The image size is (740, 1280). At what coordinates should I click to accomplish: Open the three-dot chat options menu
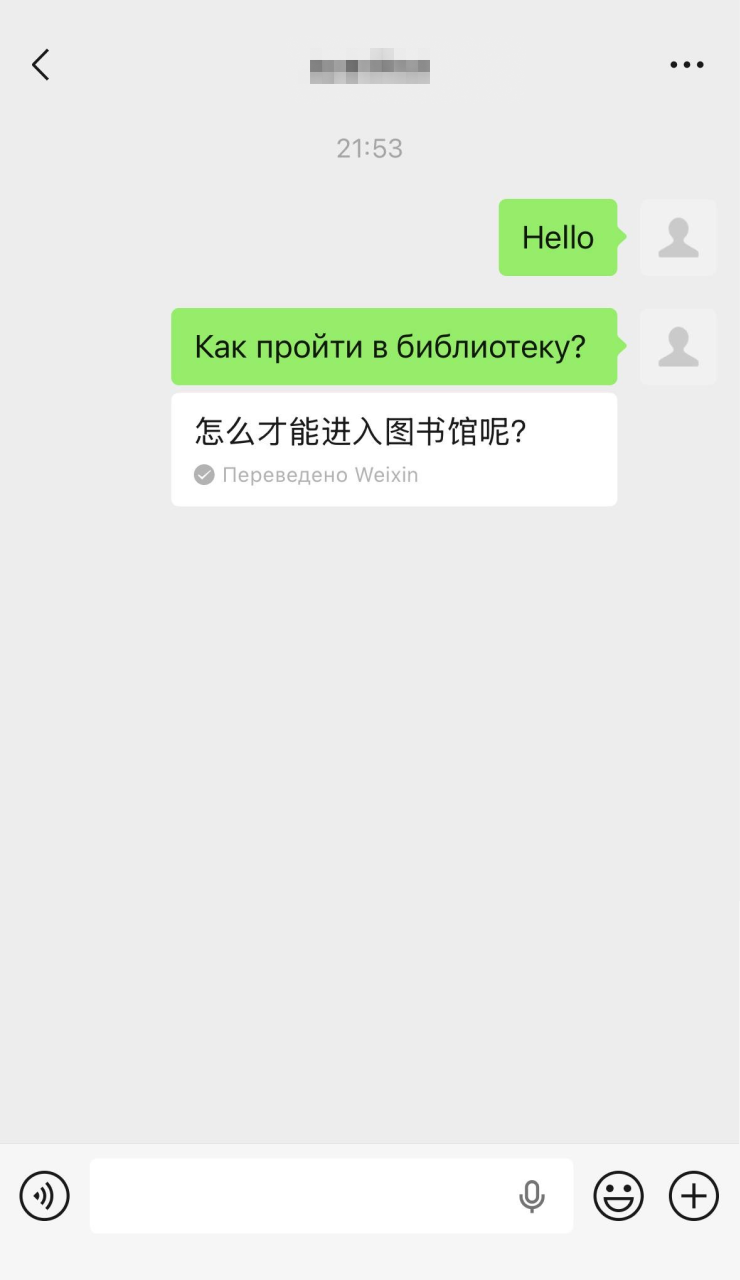coord(687,65)
